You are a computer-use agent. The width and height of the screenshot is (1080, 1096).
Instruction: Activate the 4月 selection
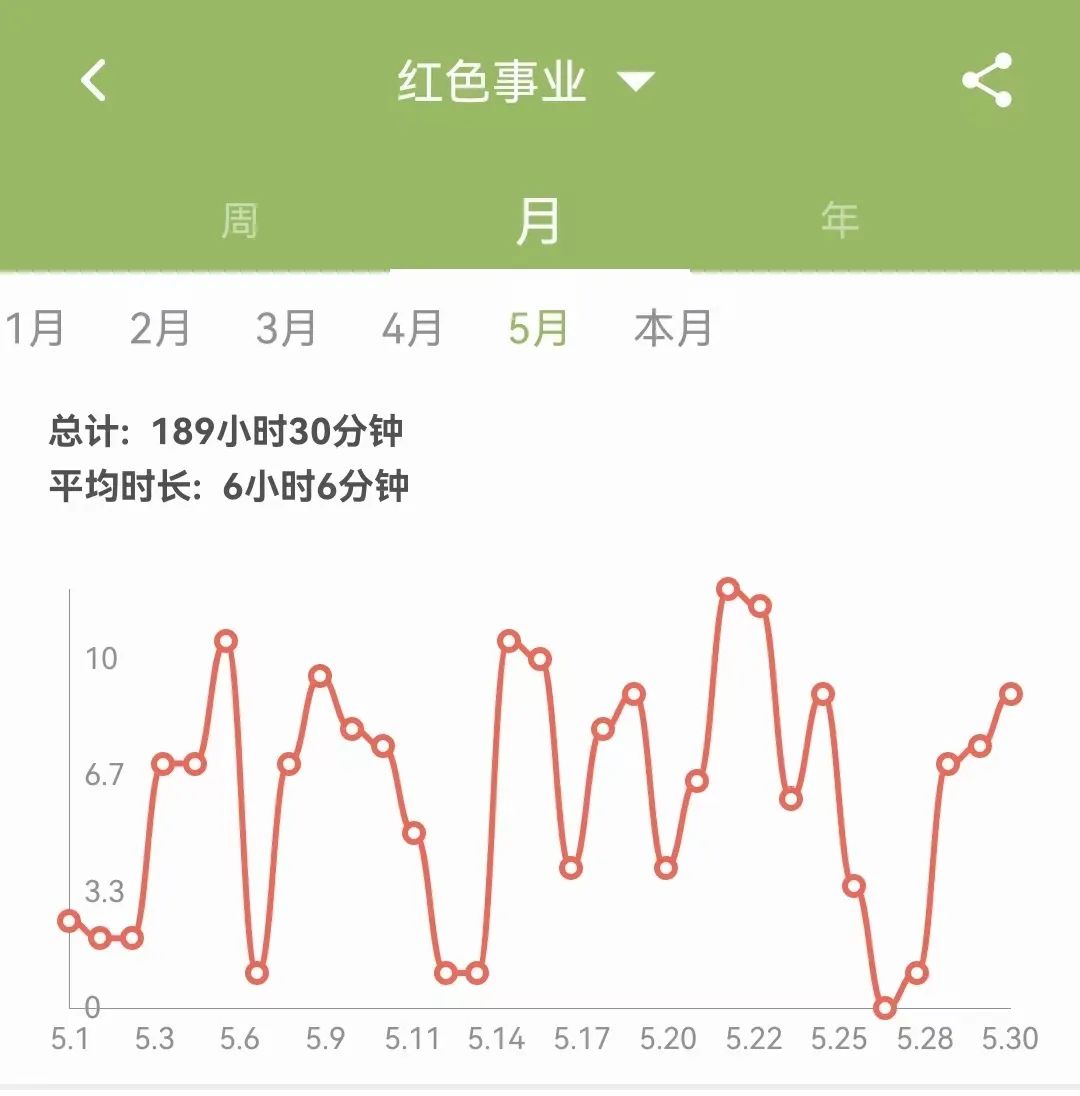tap(413, 328)
